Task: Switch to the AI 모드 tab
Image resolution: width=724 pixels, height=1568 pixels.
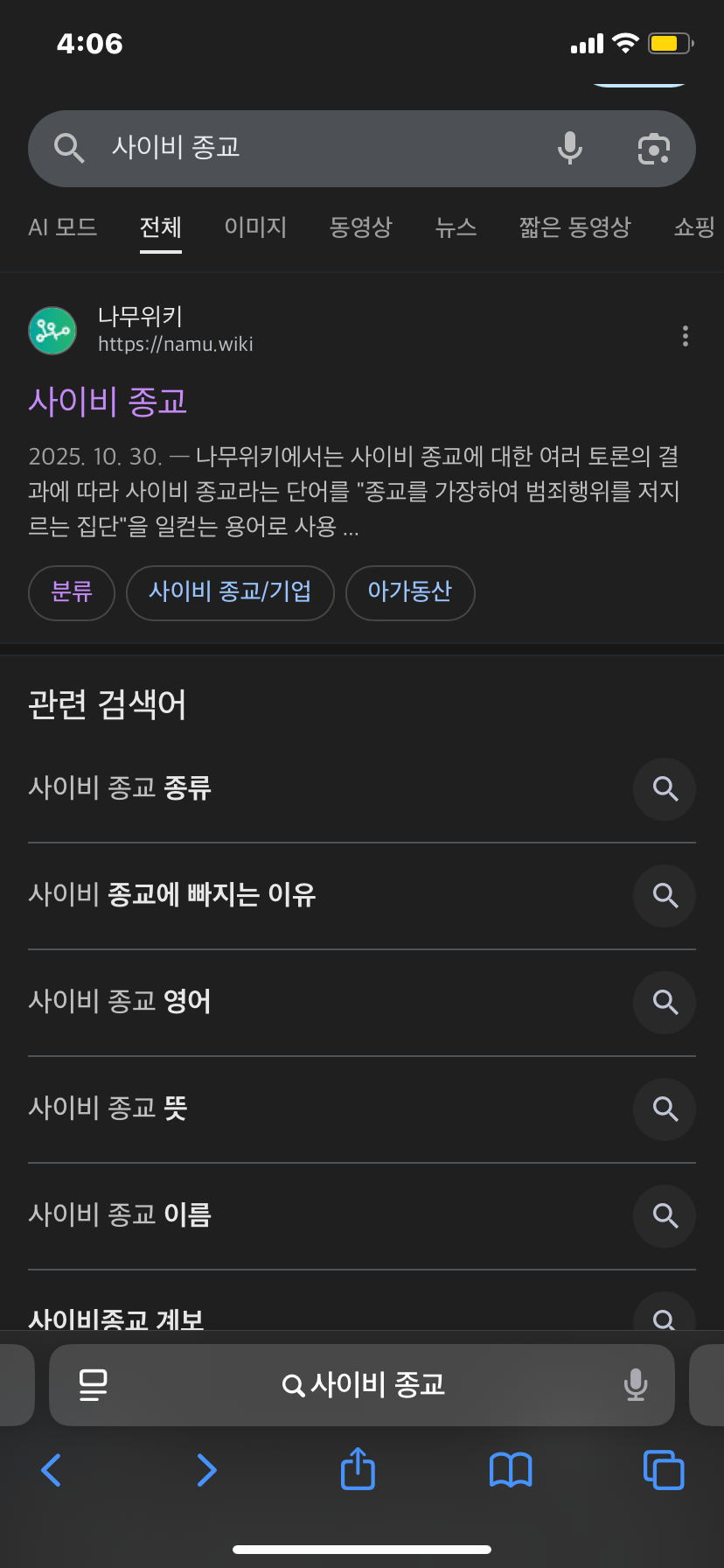Action: click(63, 227)
